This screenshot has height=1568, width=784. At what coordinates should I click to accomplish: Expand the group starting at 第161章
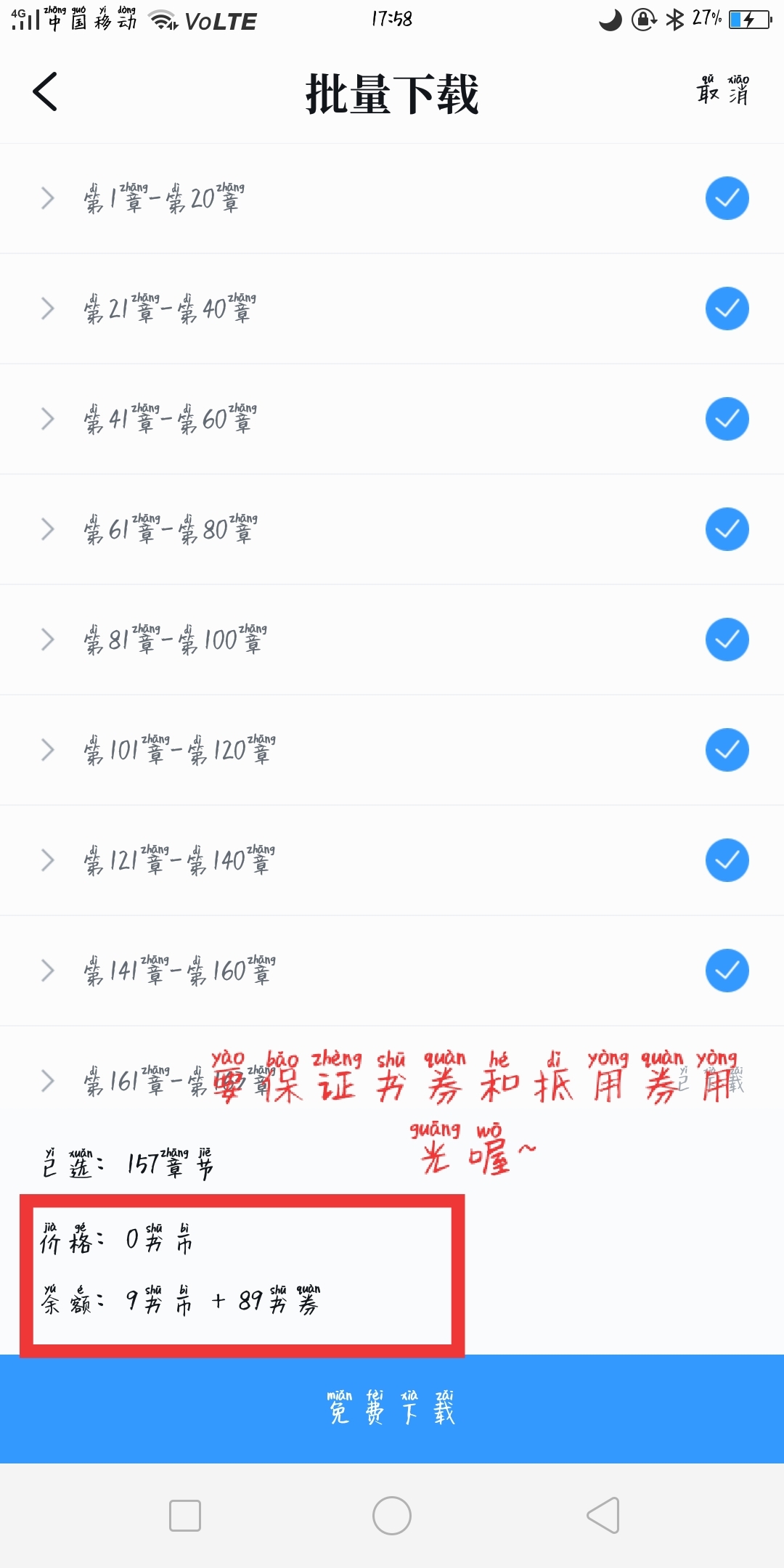point(48,1081)
